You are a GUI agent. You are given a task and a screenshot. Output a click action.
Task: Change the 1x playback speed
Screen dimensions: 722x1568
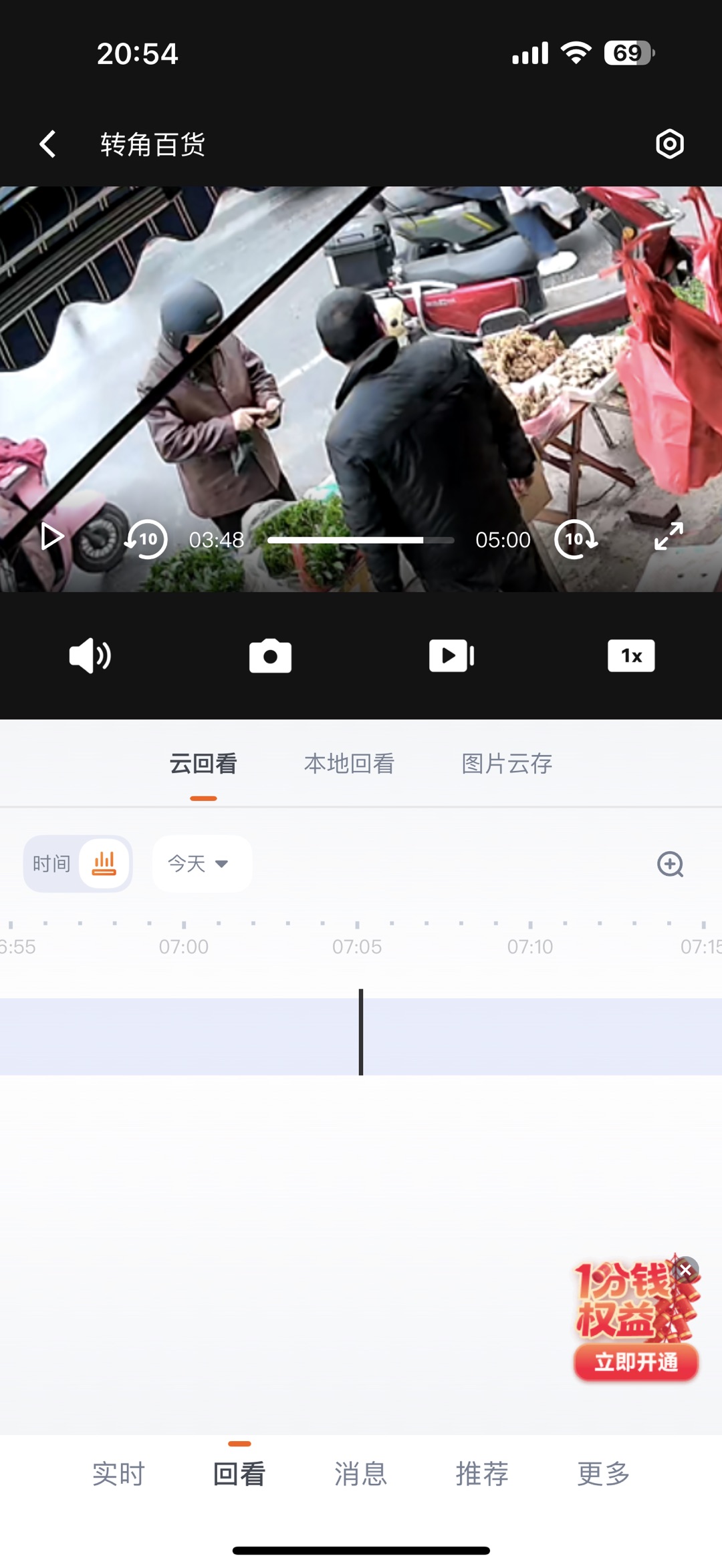(x=631, y=655)
